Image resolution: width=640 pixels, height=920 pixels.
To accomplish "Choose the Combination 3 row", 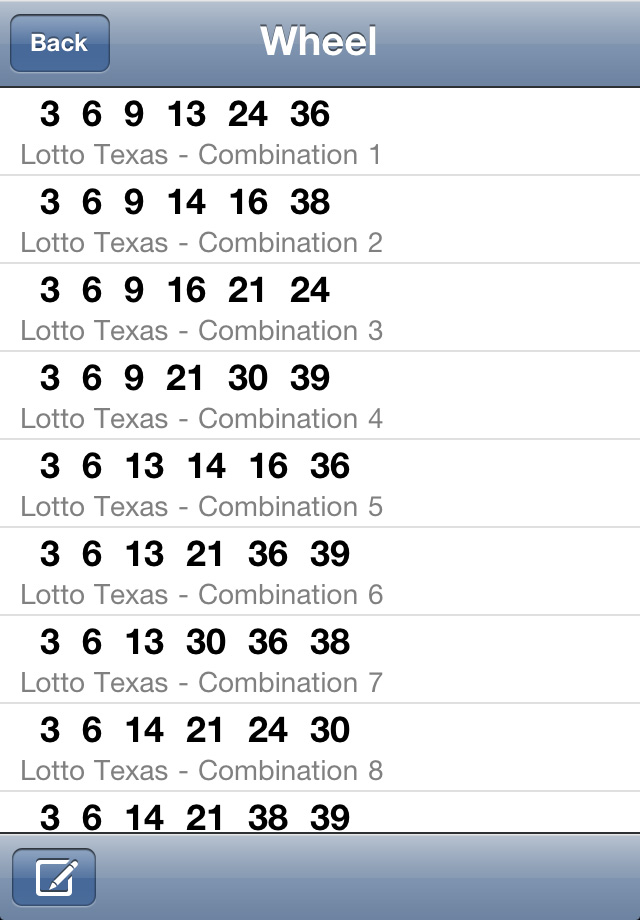I will click(320, 308).
